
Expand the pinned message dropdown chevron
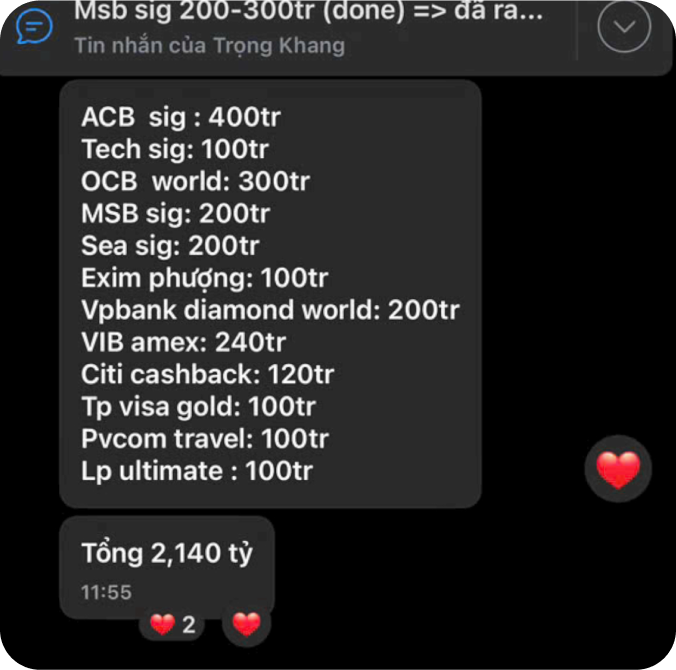point(623,28)
